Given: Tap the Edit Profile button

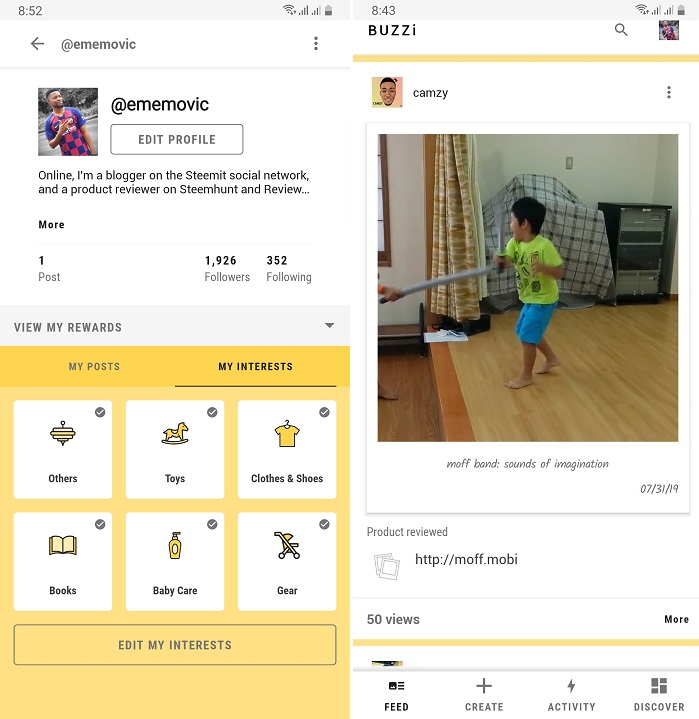Looking at the screenshot, I should (x=177, y=140).
